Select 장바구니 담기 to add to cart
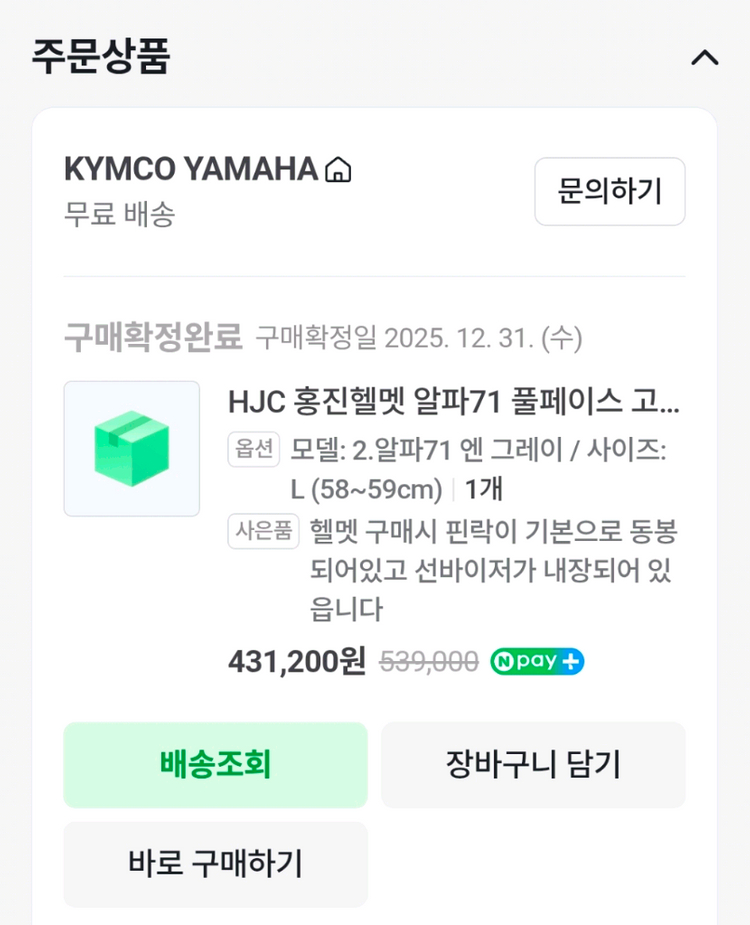The width and height of the screenshot is (750, 925). (x=534, y=765)
